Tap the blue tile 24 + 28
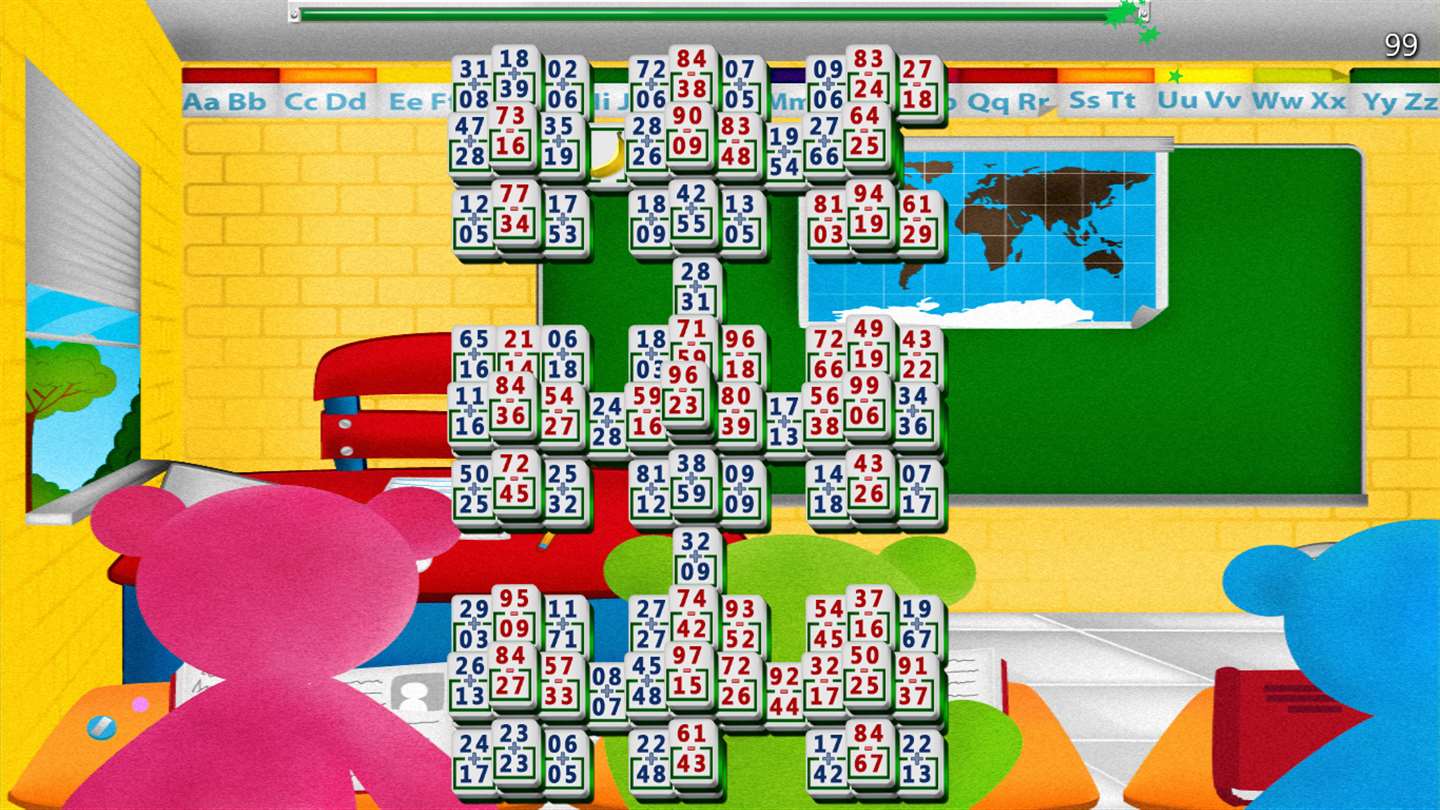 pyautogui.click(x=606, y=421)
